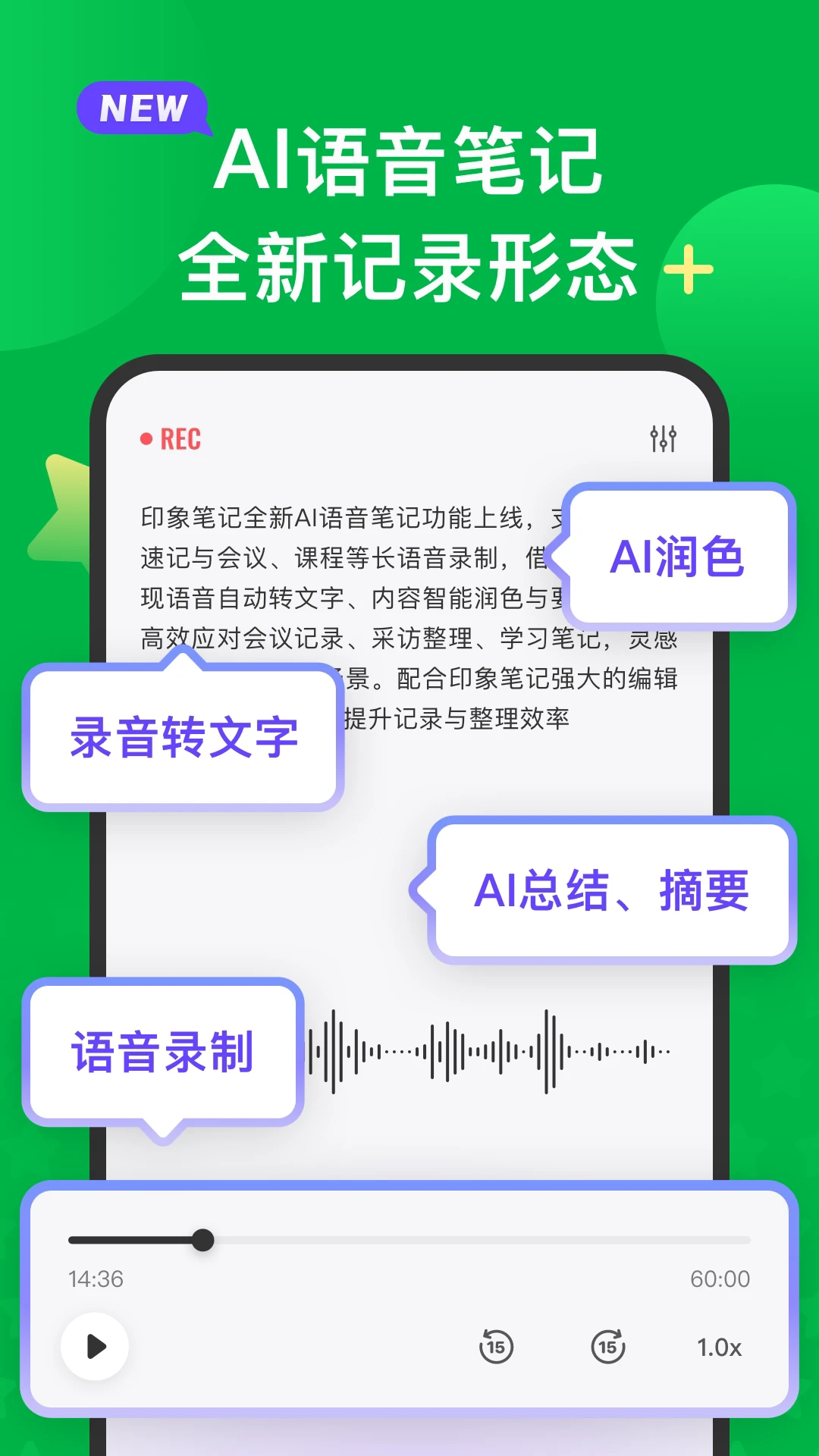Image resolution: width=819 pixels, height=1456 pixels.
Task: Tap the 语音录制 feature bubble
Action: tap(164, 1052)
